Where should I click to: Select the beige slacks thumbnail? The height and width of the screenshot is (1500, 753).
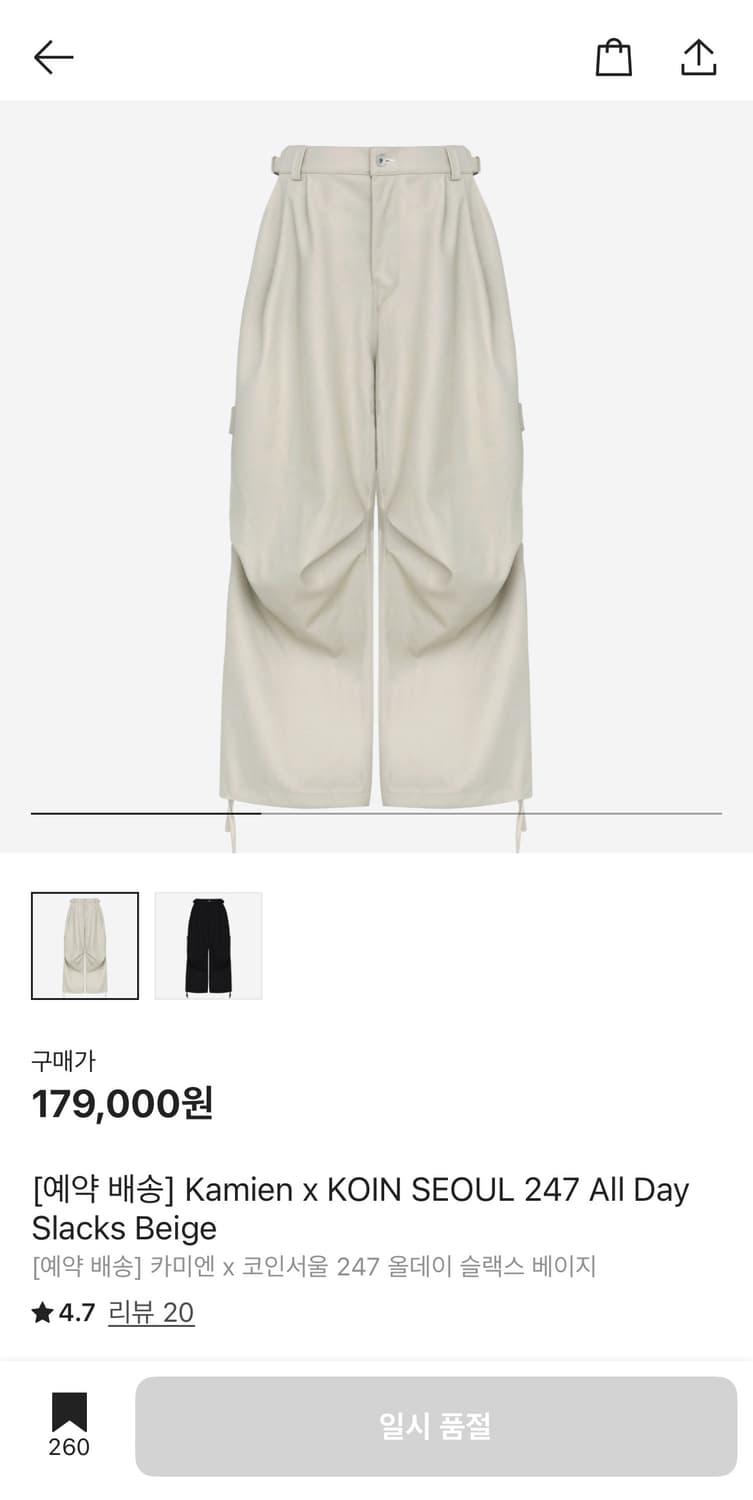(x=85, y=945)
